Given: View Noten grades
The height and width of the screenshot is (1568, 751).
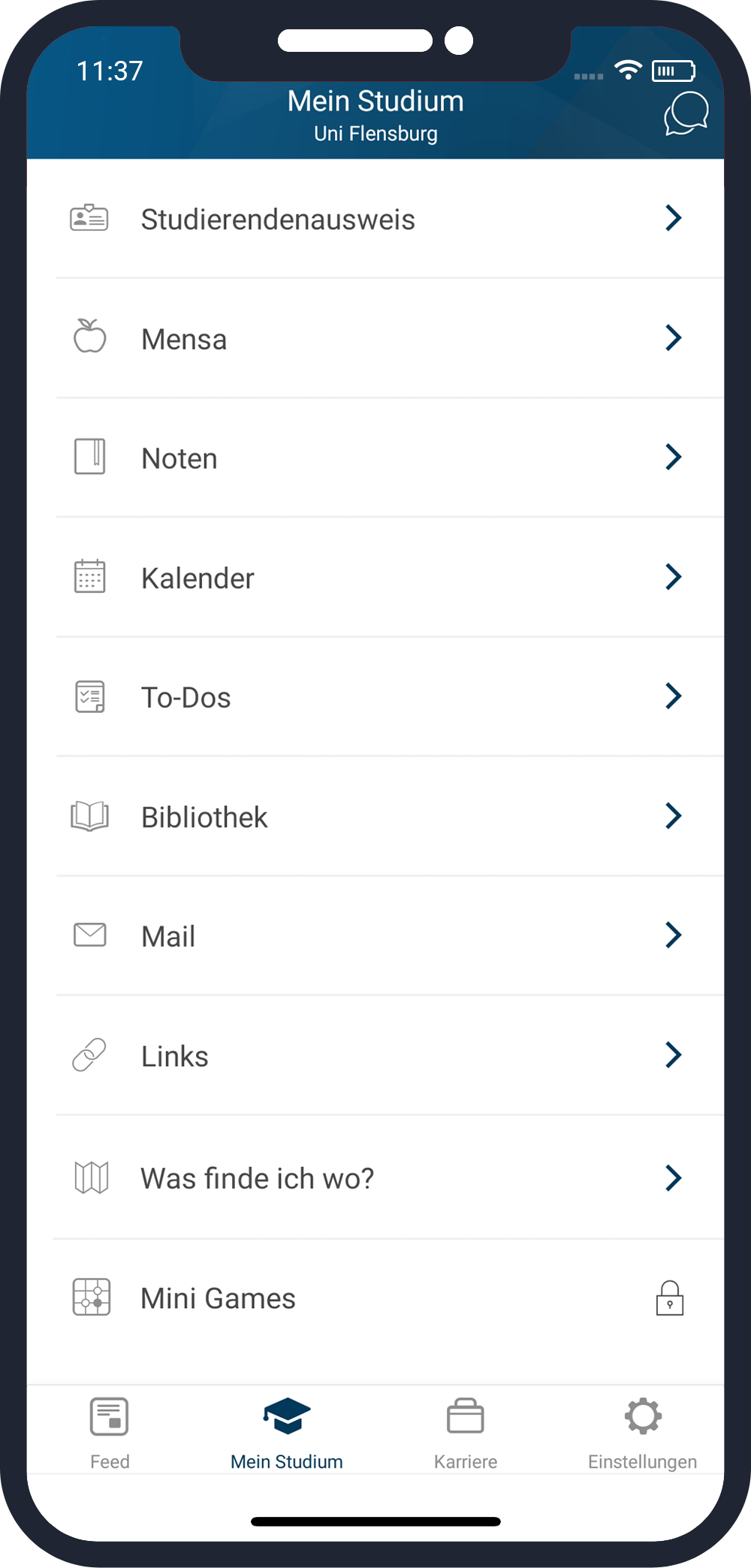Looking at the screenshot, I should pyautogui.click(x=375, y=458).
